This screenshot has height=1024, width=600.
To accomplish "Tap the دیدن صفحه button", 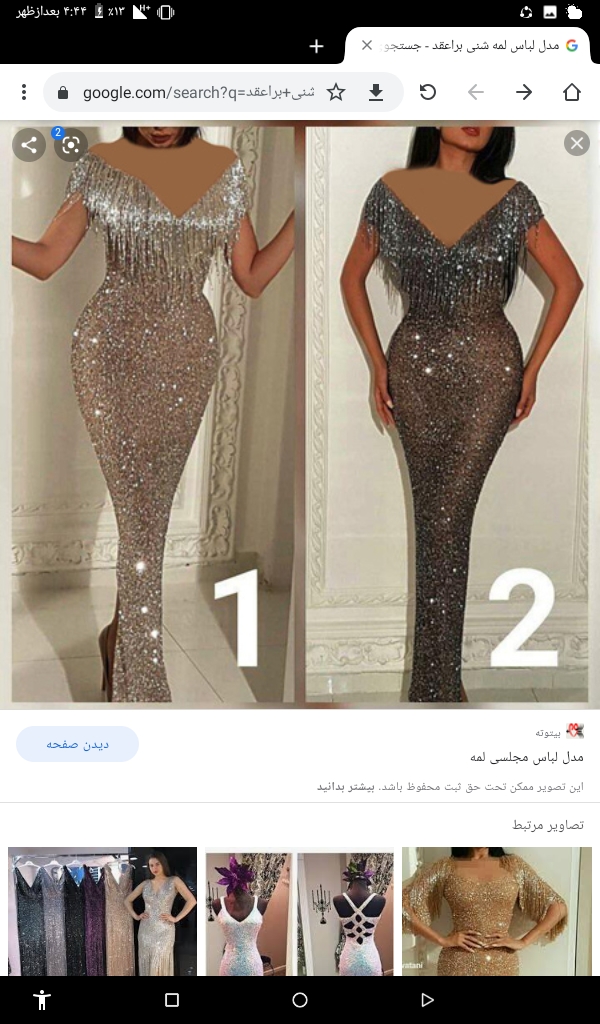I will (77, 744).
